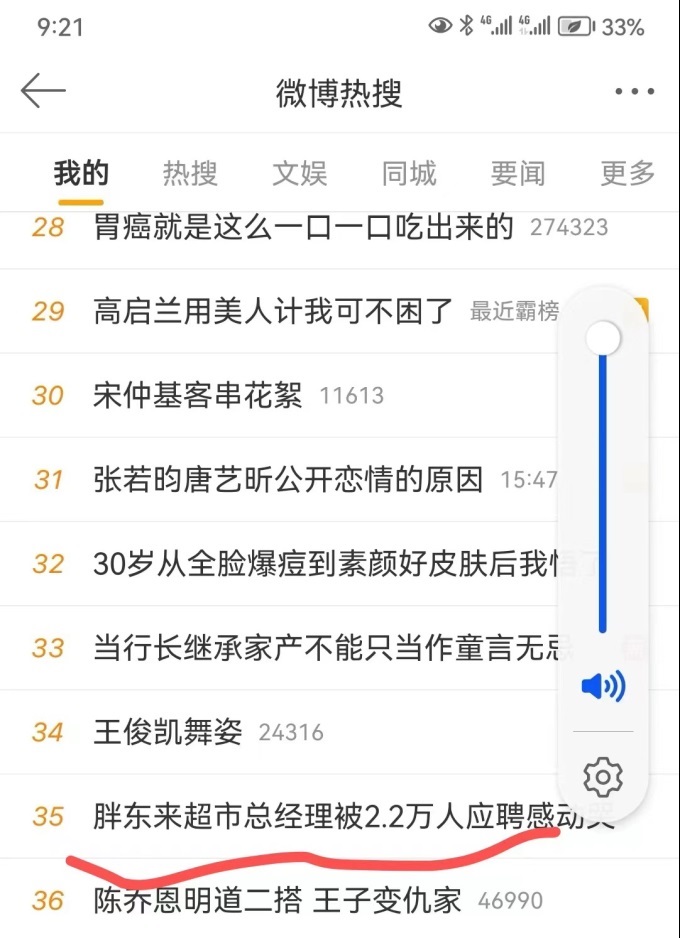Open topic 陈乔恩明道二搭 王子变仇家
The width and height of the screenshot is (680, 938).
click(277, 900)
